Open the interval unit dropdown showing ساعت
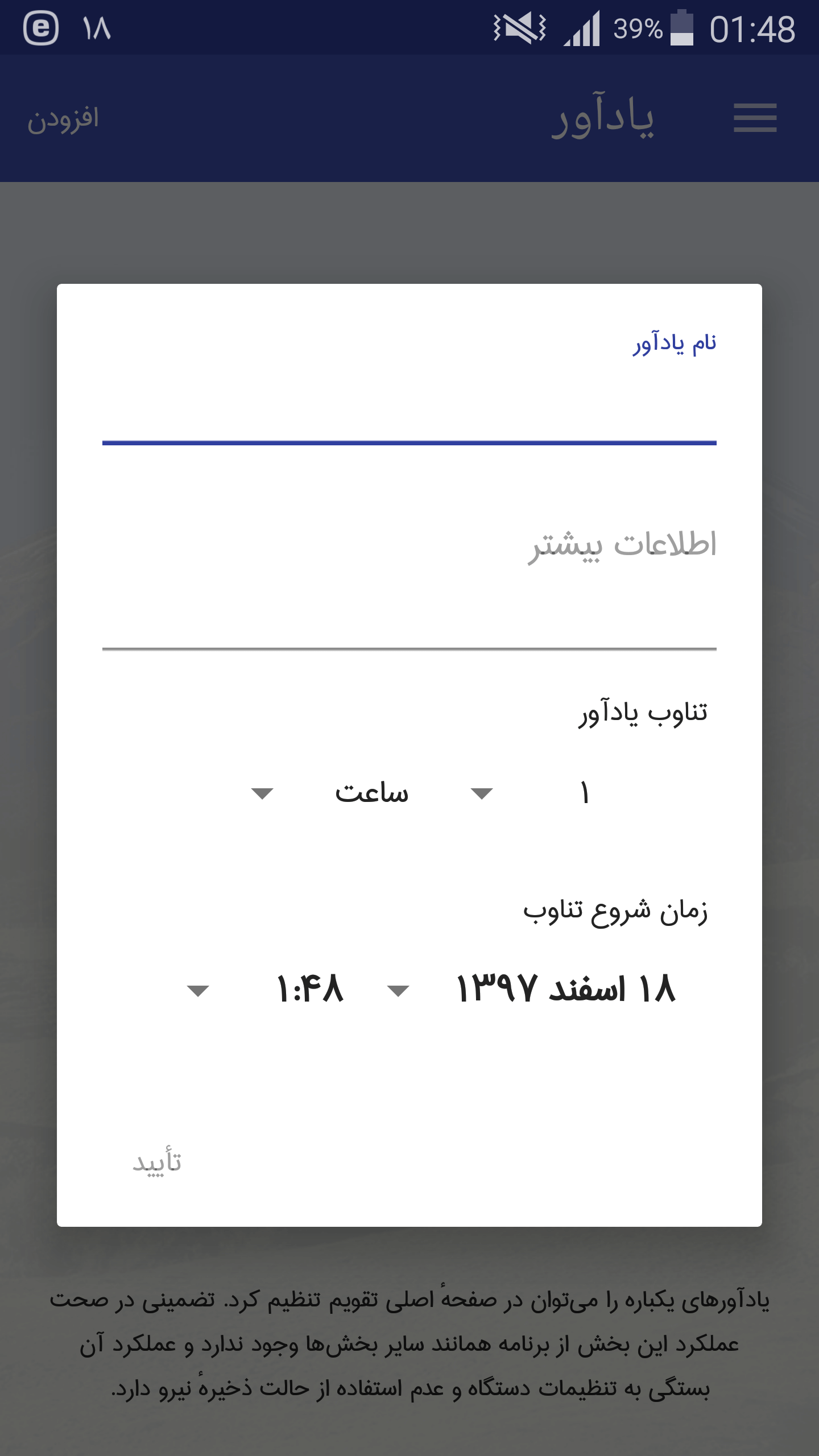This screenshot has width=819, height=1456. (x=317, y=792)
